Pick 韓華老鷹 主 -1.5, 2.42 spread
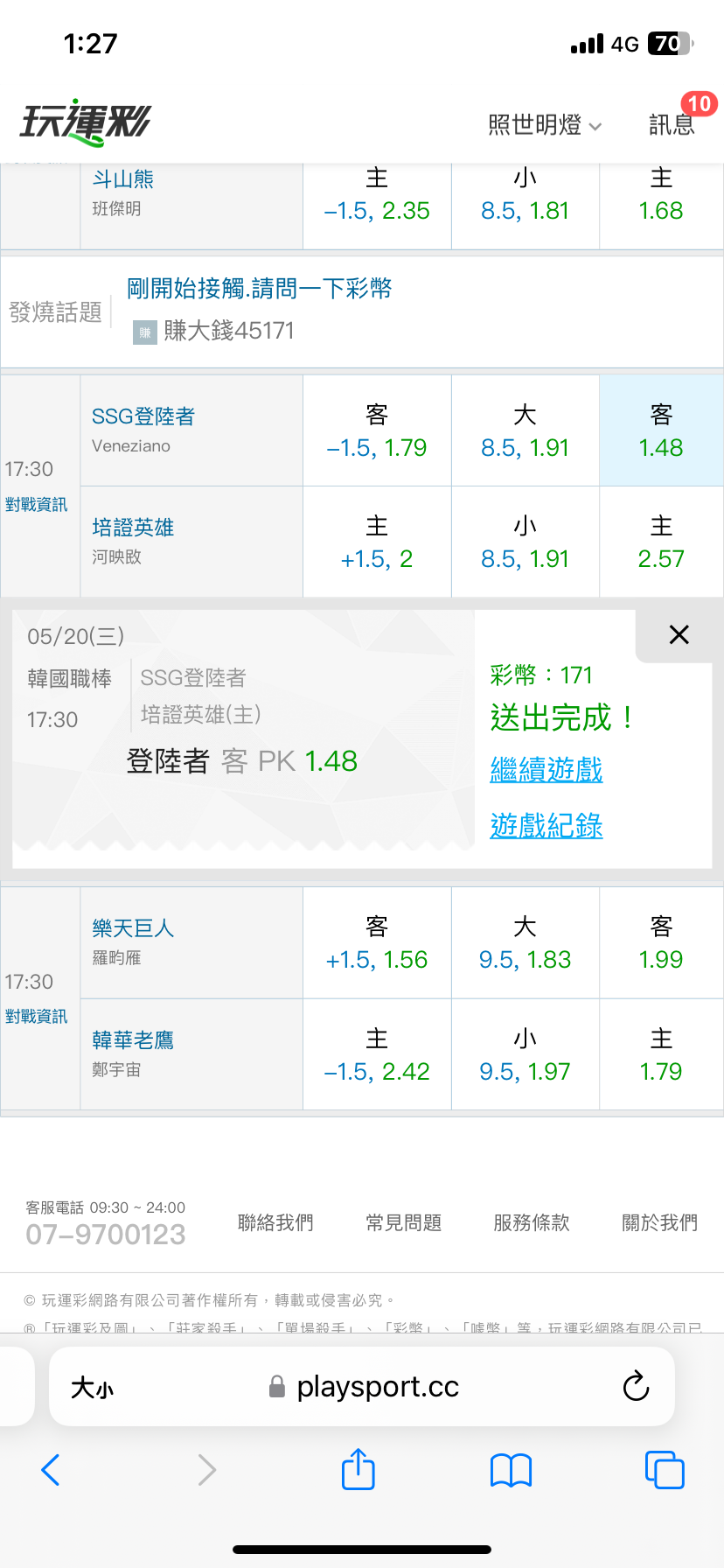Image resolution: width=724 pixels, height=1568 pixels. (377, 1054)
